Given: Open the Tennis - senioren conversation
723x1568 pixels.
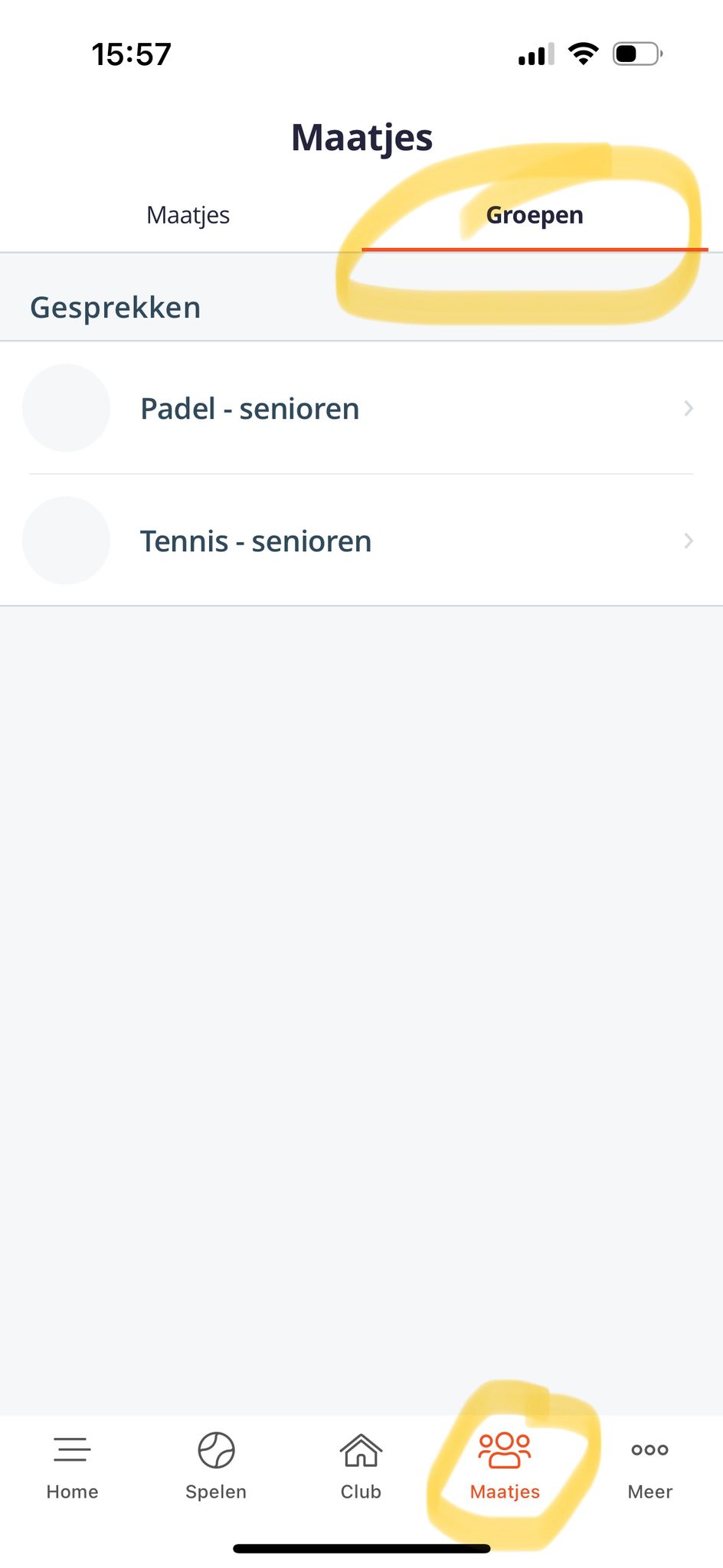Looking at the screenshot, I should coord(360,541).
